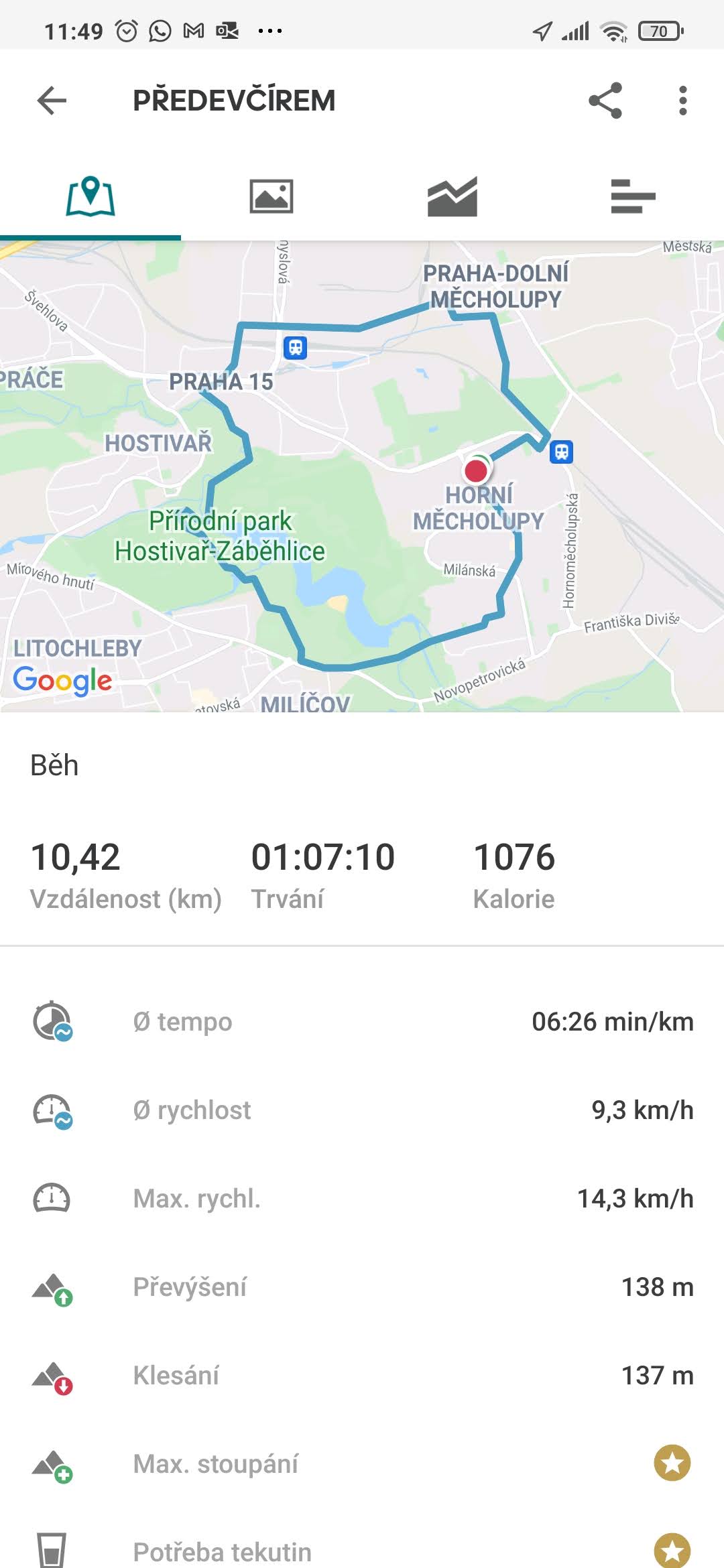The width and height of the screenshot is (724, 1568).
Task: Open the three-dot overflow menu
Action: 682,101
